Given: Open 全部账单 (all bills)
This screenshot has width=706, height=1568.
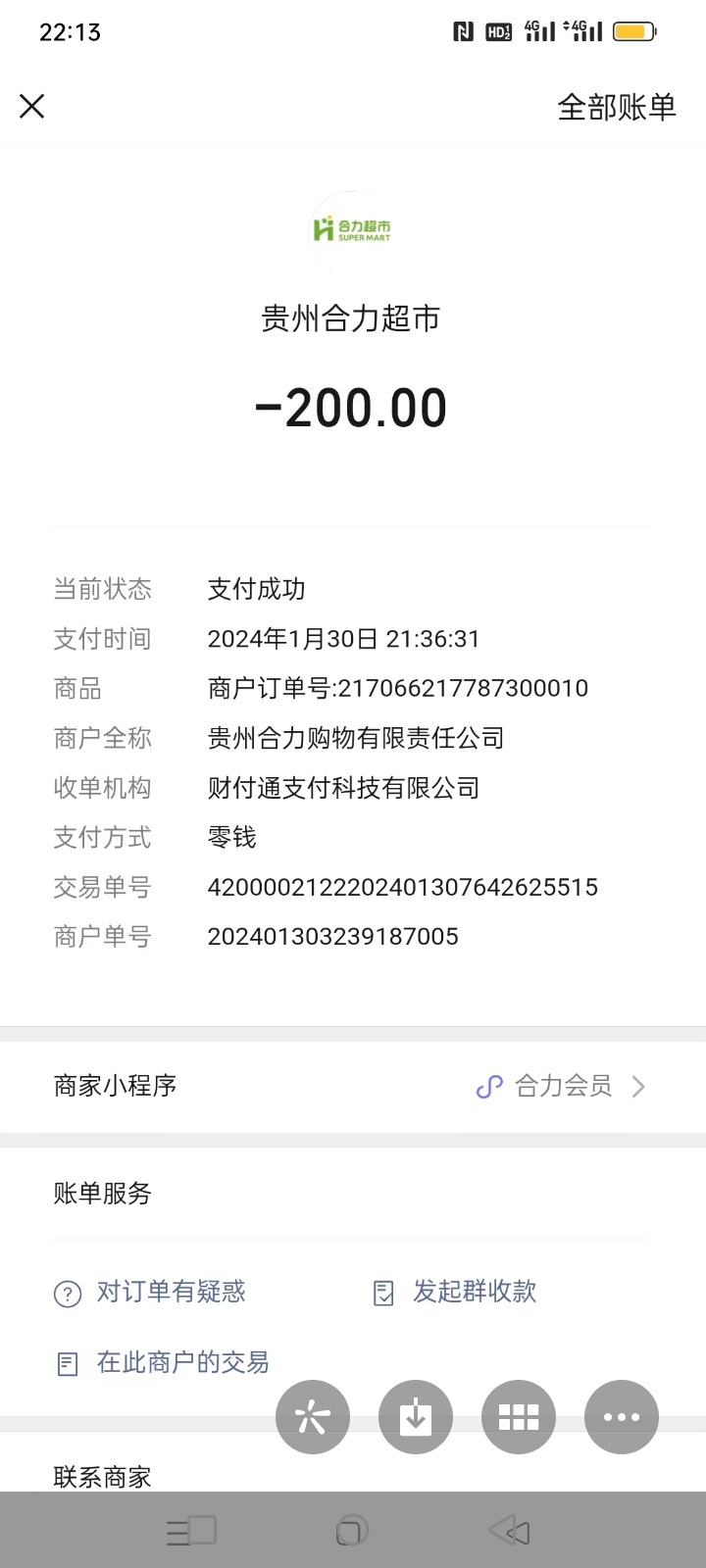Looking at the screenshot, I should [616, 107].
